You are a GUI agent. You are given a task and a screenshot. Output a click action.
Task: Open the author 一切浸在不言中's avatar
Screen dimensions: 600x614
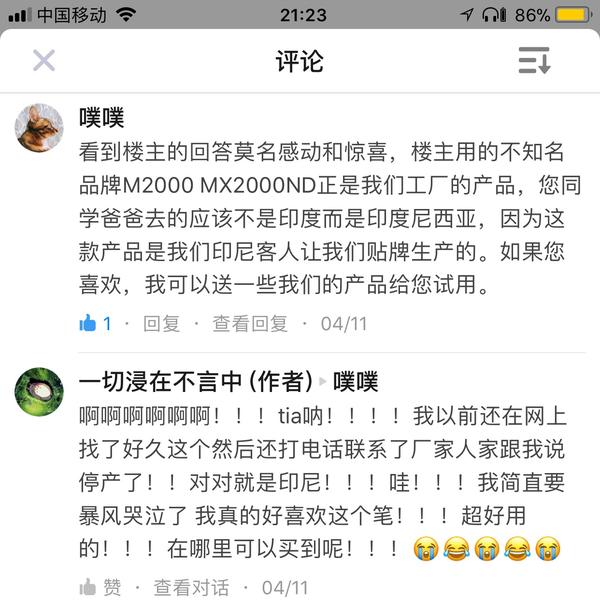click(x=40, y=391)
